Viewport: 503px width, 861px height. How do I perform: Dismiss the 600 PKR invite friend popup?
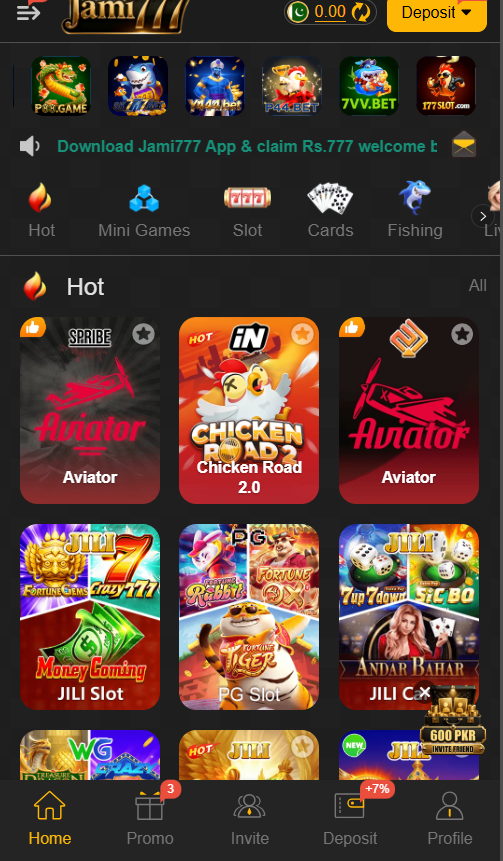(x=424, y=693)
